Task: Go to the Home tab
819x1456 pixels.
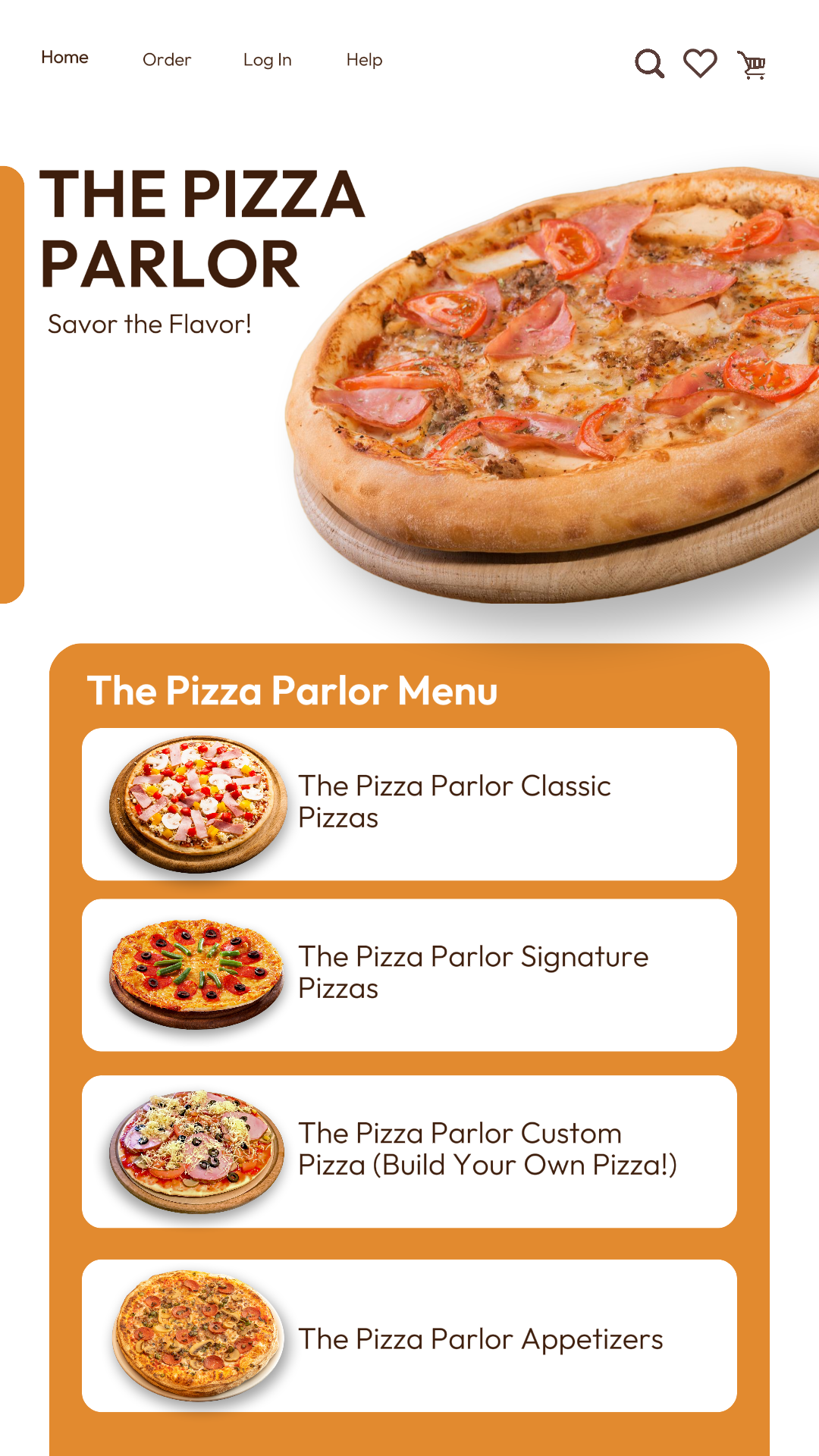Action: [64, 58]
